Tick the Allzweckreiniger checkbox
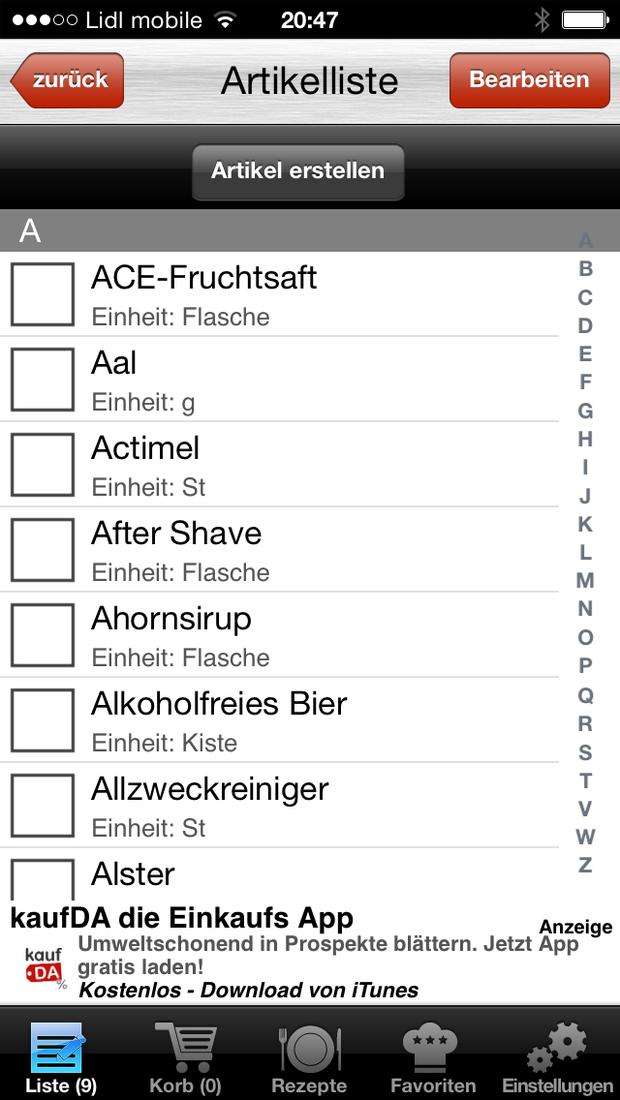This screenshot has width=620, height=1100. pyautogui.click(x=43, y=806)
